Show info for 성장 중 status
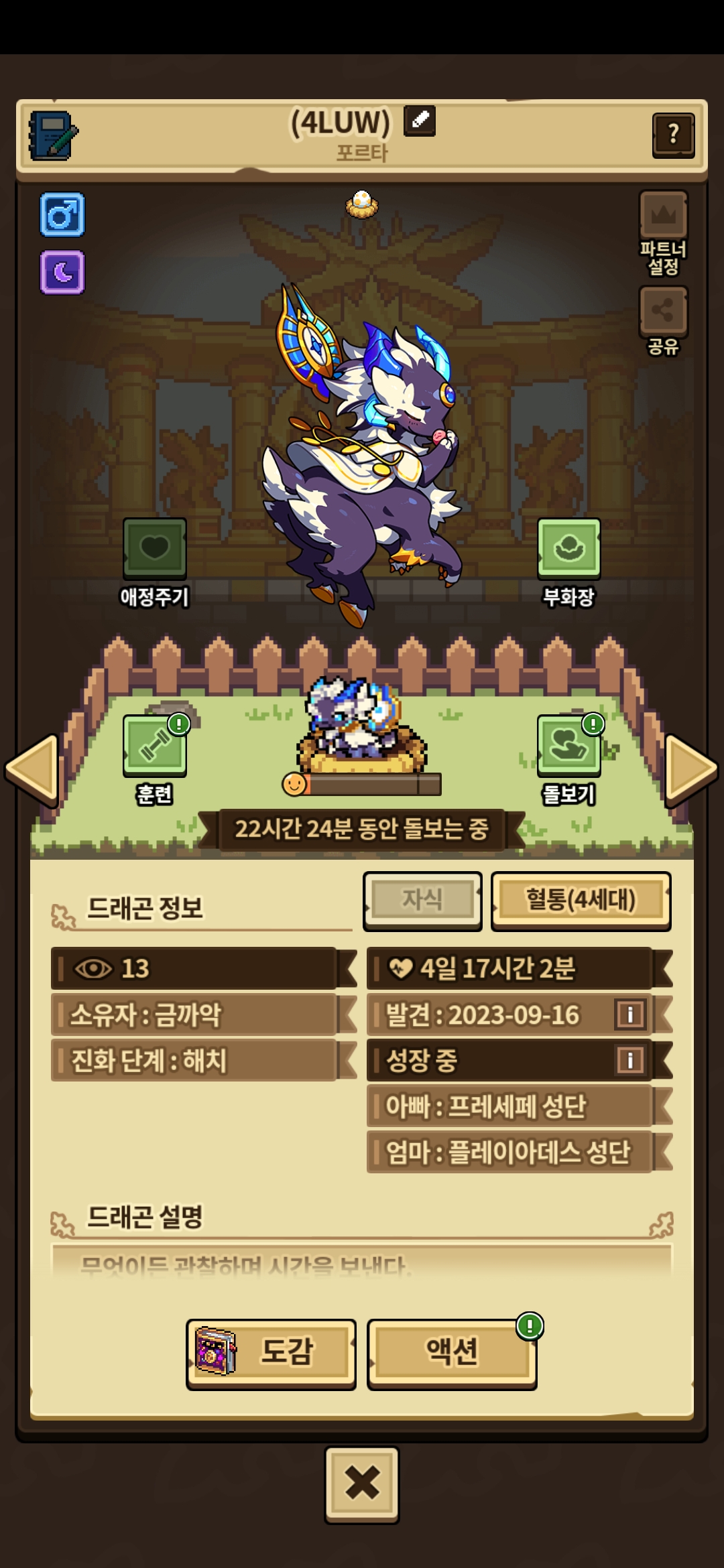The width and height of the screenshot is (724, 1568). click(x=629, y=1060)
